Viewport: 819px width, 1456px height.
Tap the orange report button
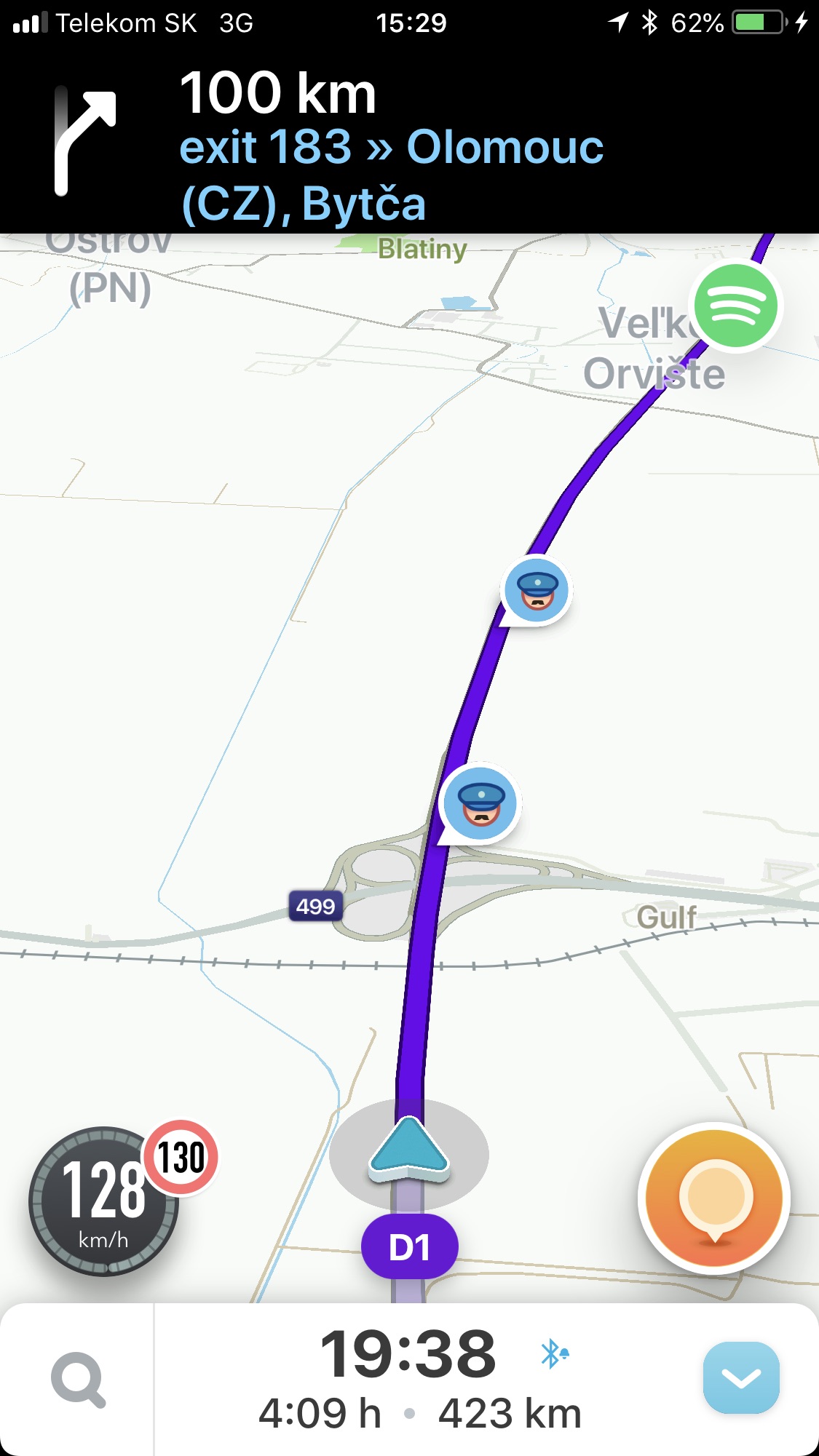click(714, 1198)
